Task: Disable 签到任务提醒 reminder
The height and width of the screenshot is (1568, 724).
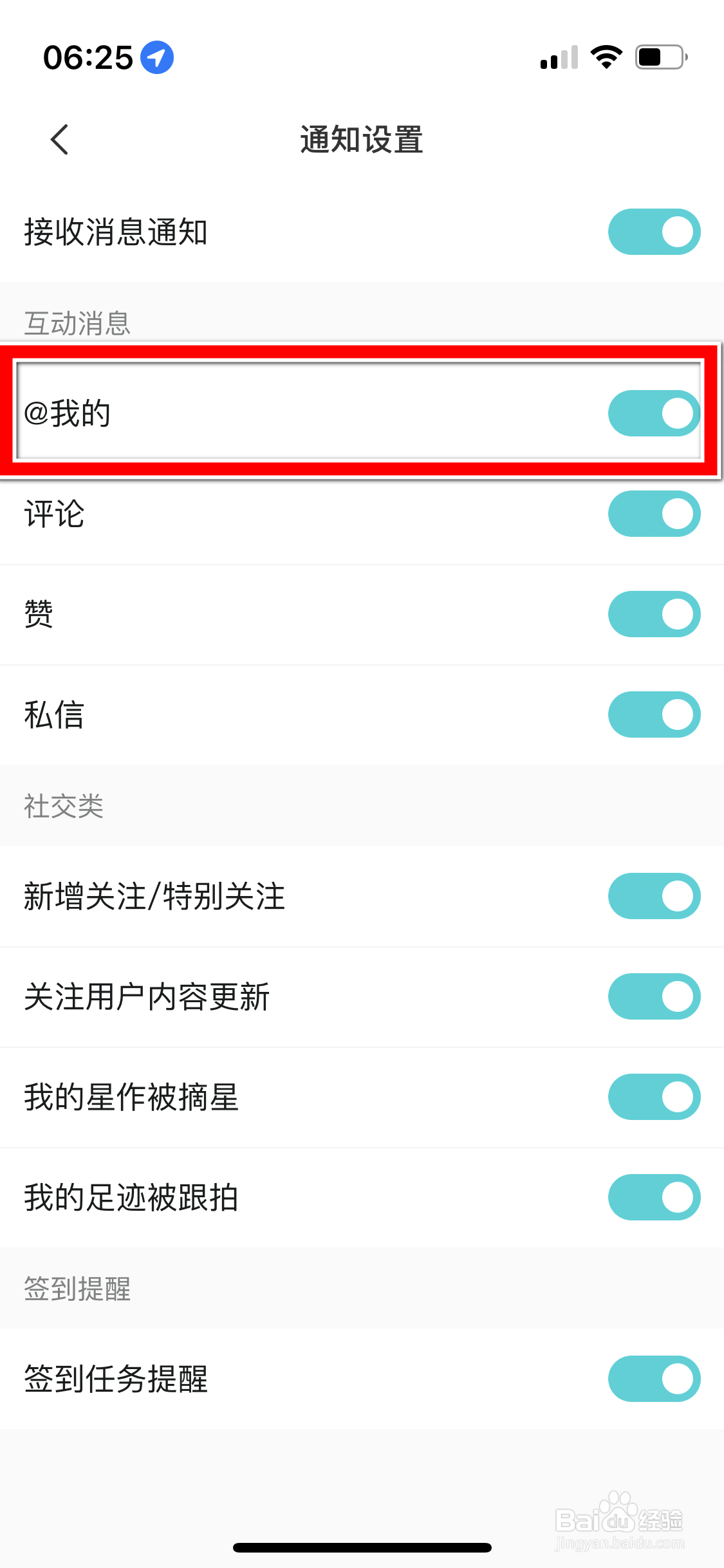Action: coord(654,1378)
